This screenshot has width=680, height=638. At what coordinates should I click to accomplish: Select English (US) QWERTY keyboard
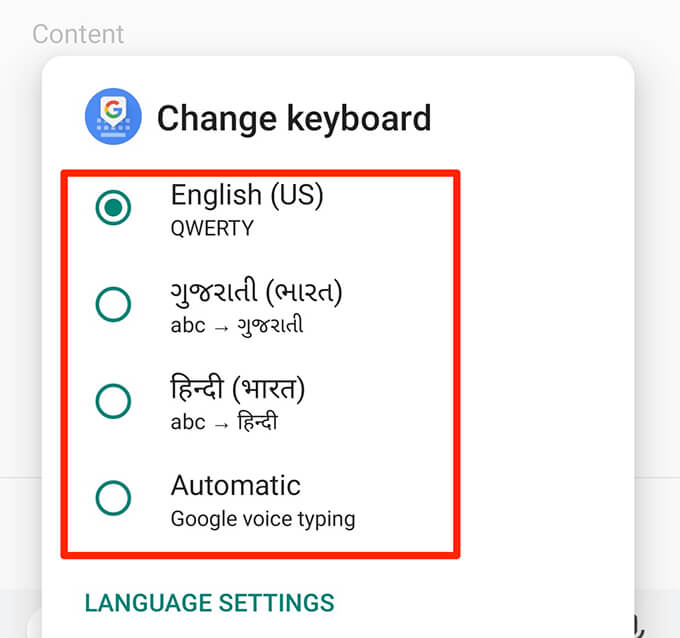pyautogui.click(x=114, y=210)
